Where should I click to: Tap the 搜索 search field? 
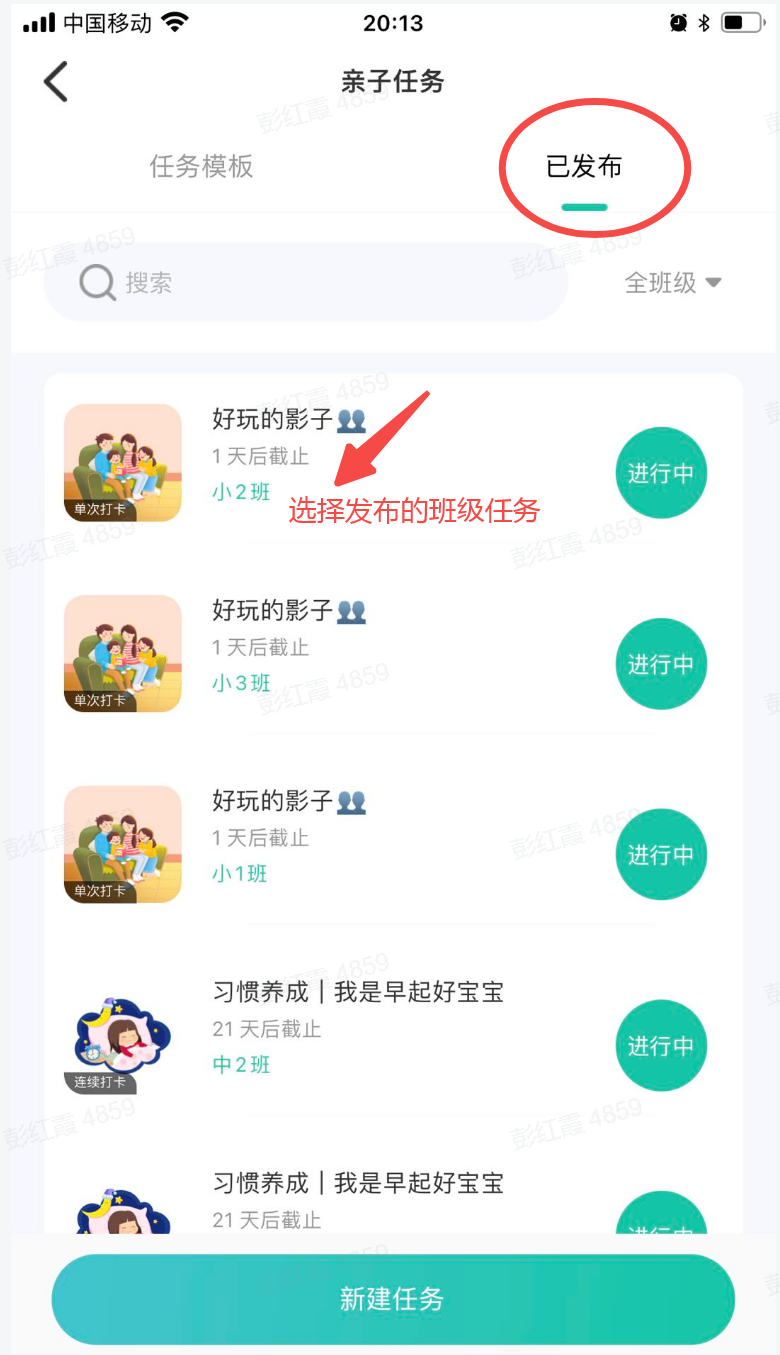(x=305, y=283)
